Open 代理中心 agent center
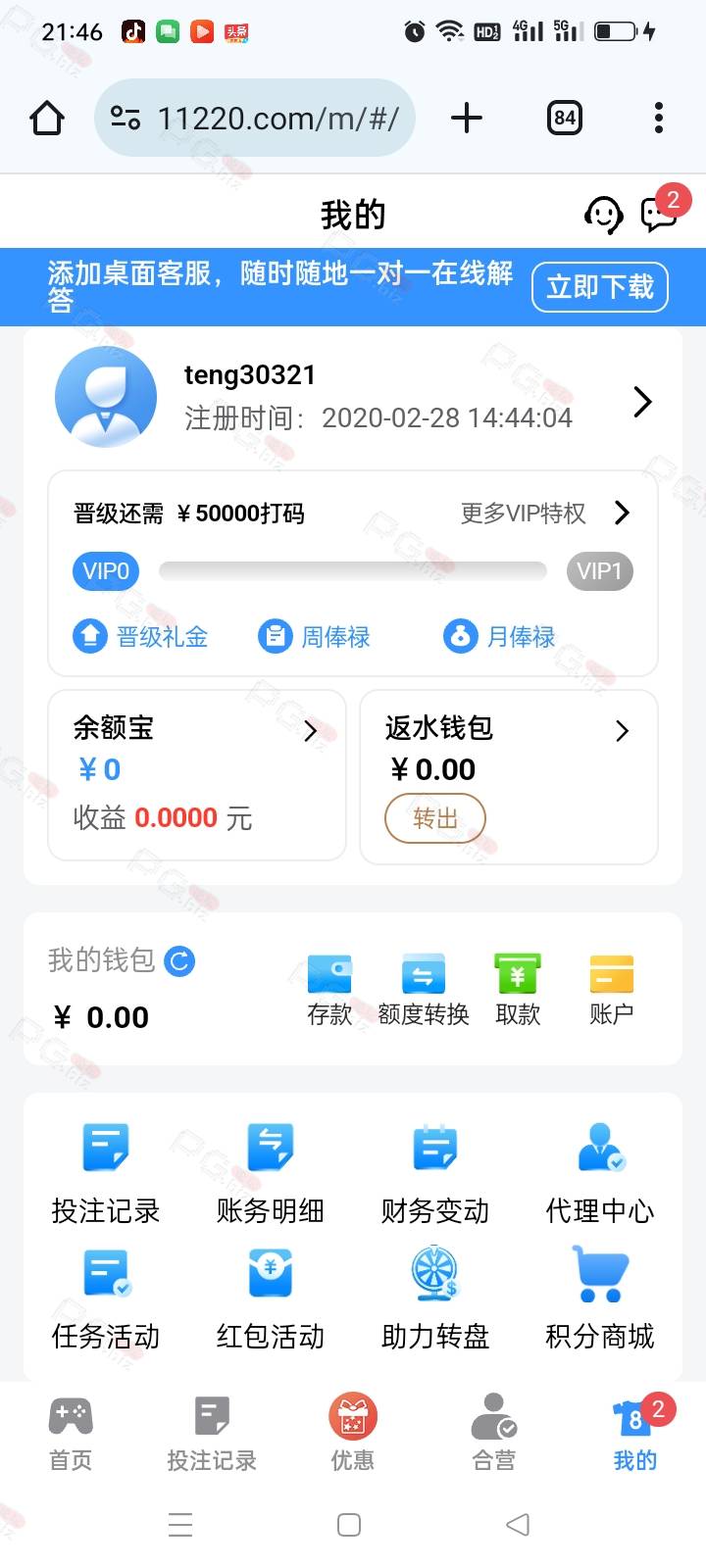The image size is (706, 1568). (x=600, y=1174)
